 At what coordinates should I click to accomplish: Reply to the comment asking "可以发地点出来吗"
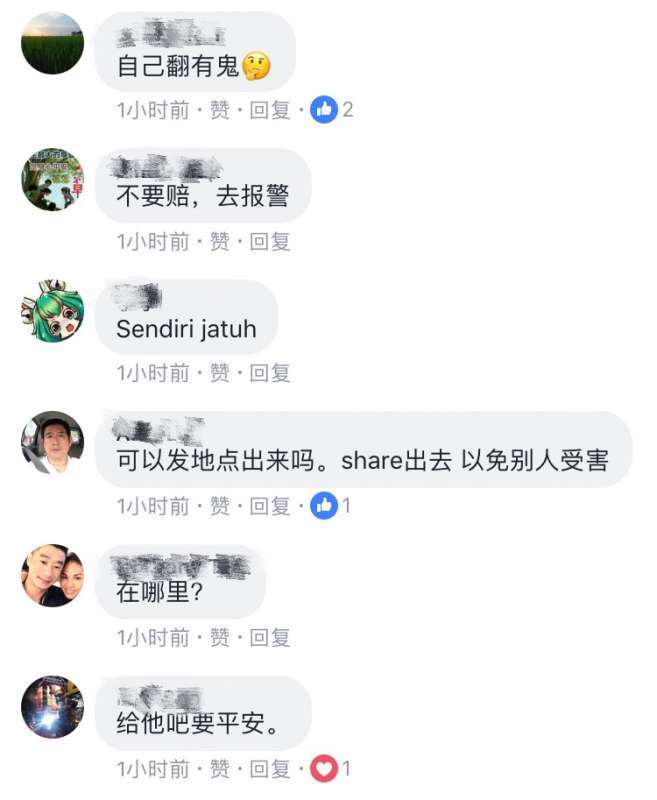[269, 506]
